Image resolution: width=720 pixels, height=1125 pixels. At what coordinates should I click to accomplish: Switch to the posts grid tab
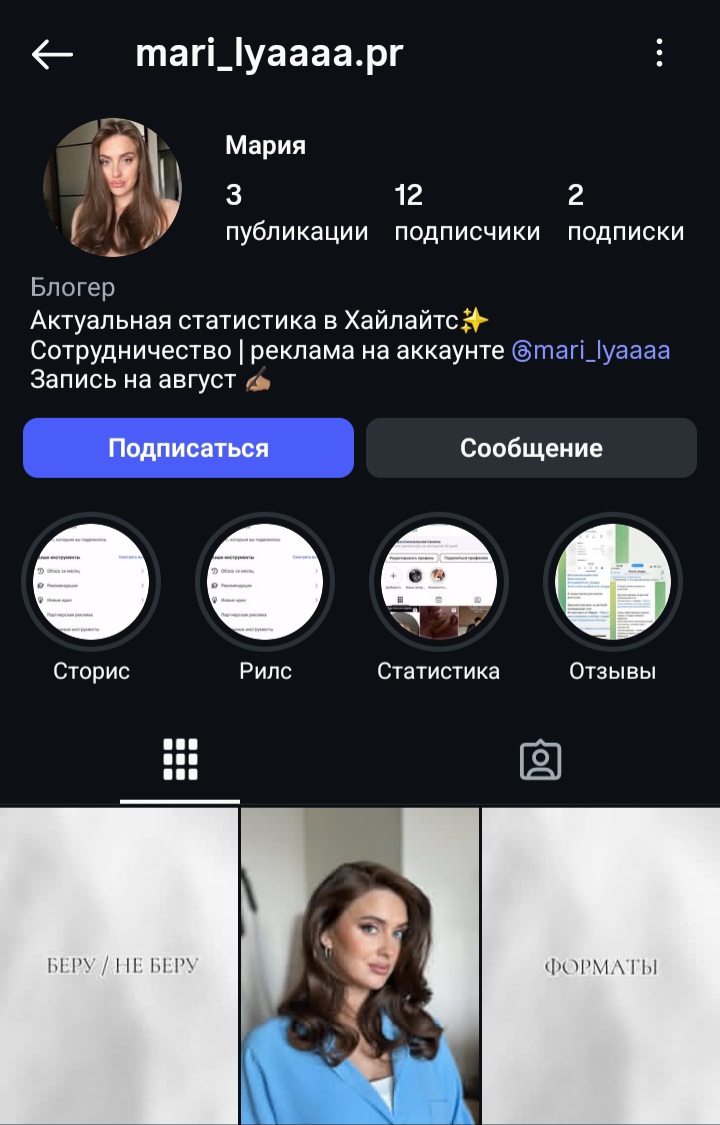click(180, 760)
